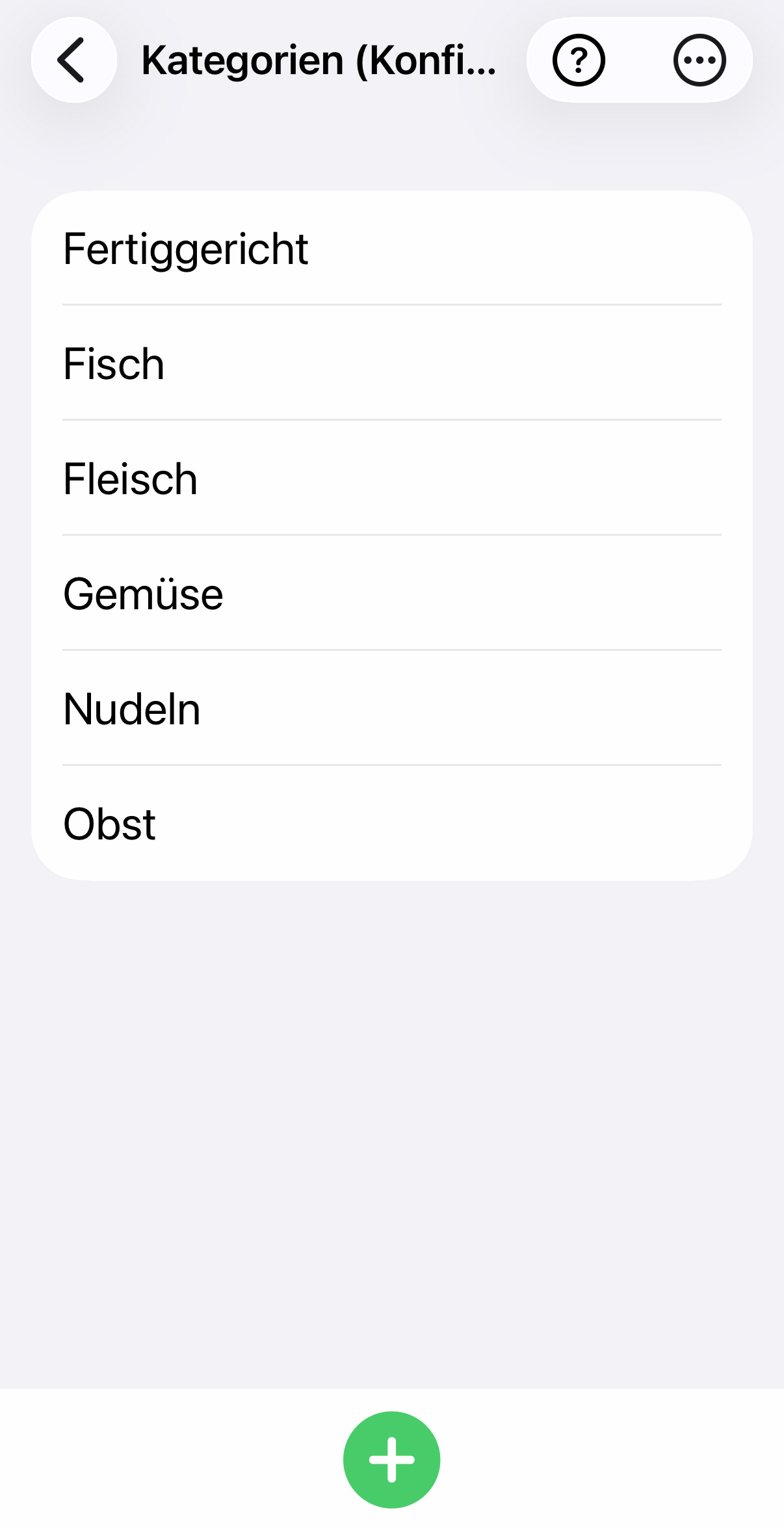
Task: Choose the Nudeln category
Action: coord(391,709)
